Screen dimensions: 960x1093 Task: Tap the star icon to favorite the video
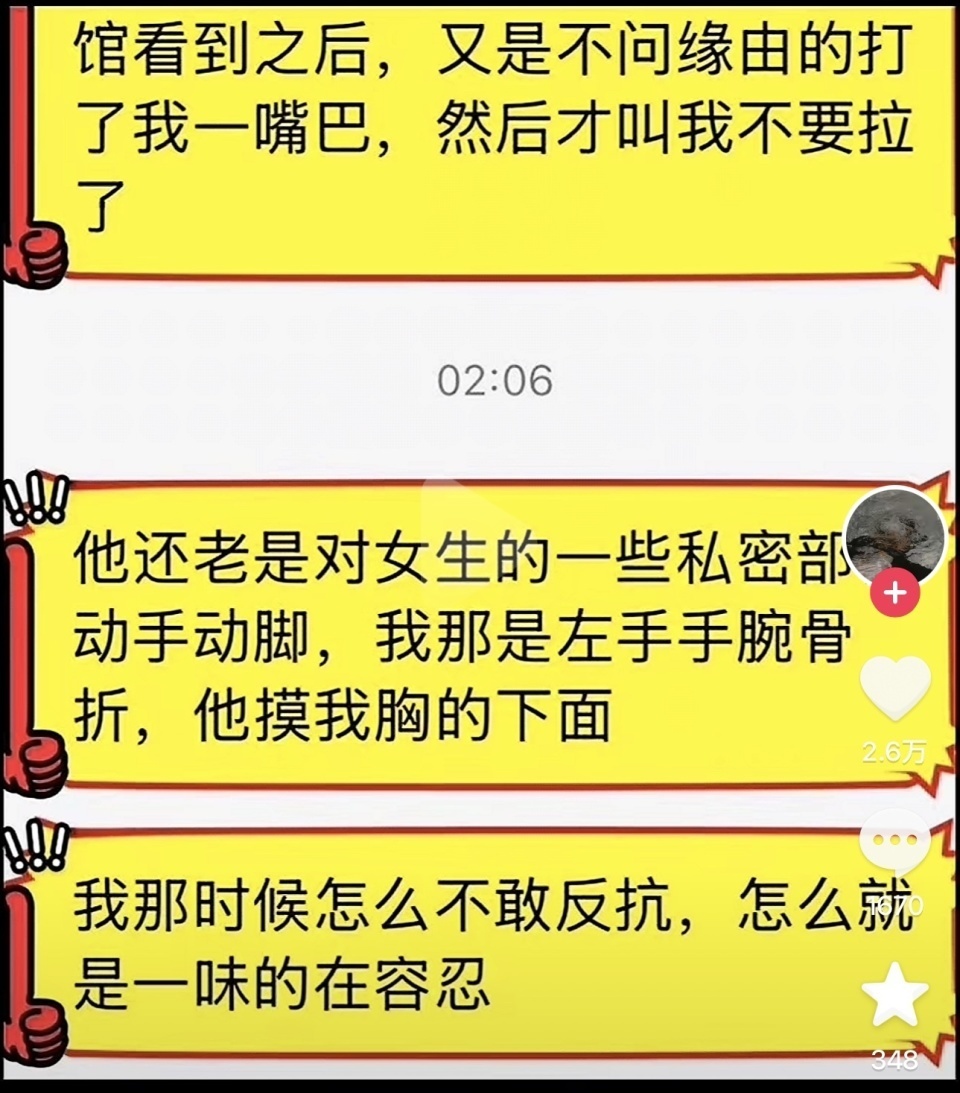[x=897, y=994]
